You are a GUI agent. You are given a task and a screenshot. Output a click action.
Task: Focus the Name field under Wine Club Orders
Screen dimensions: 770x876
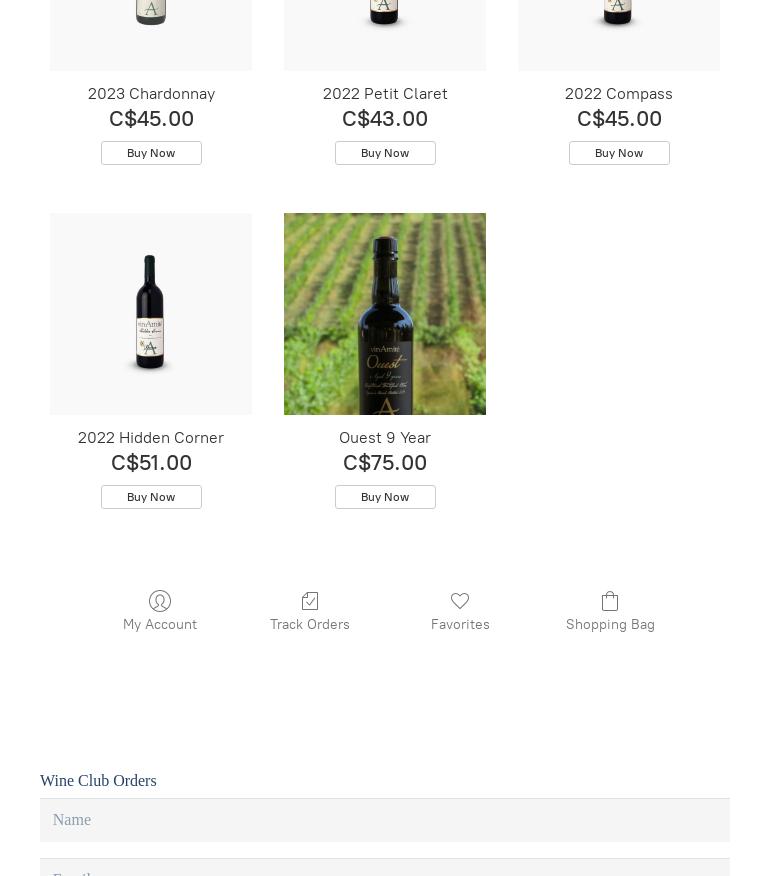385,820
